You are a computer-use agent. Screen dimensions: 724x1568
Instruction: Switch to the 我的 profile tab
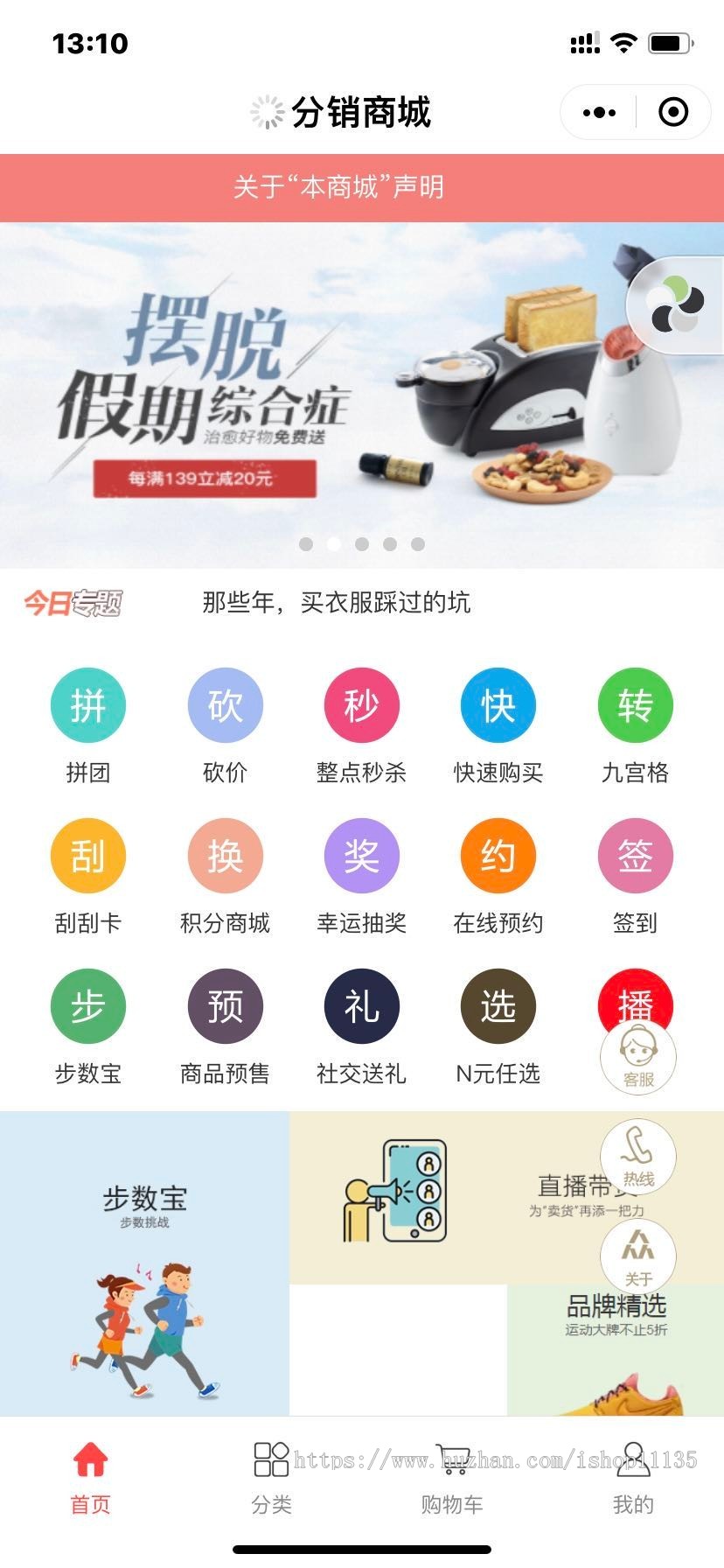[x=633, y=1479]
